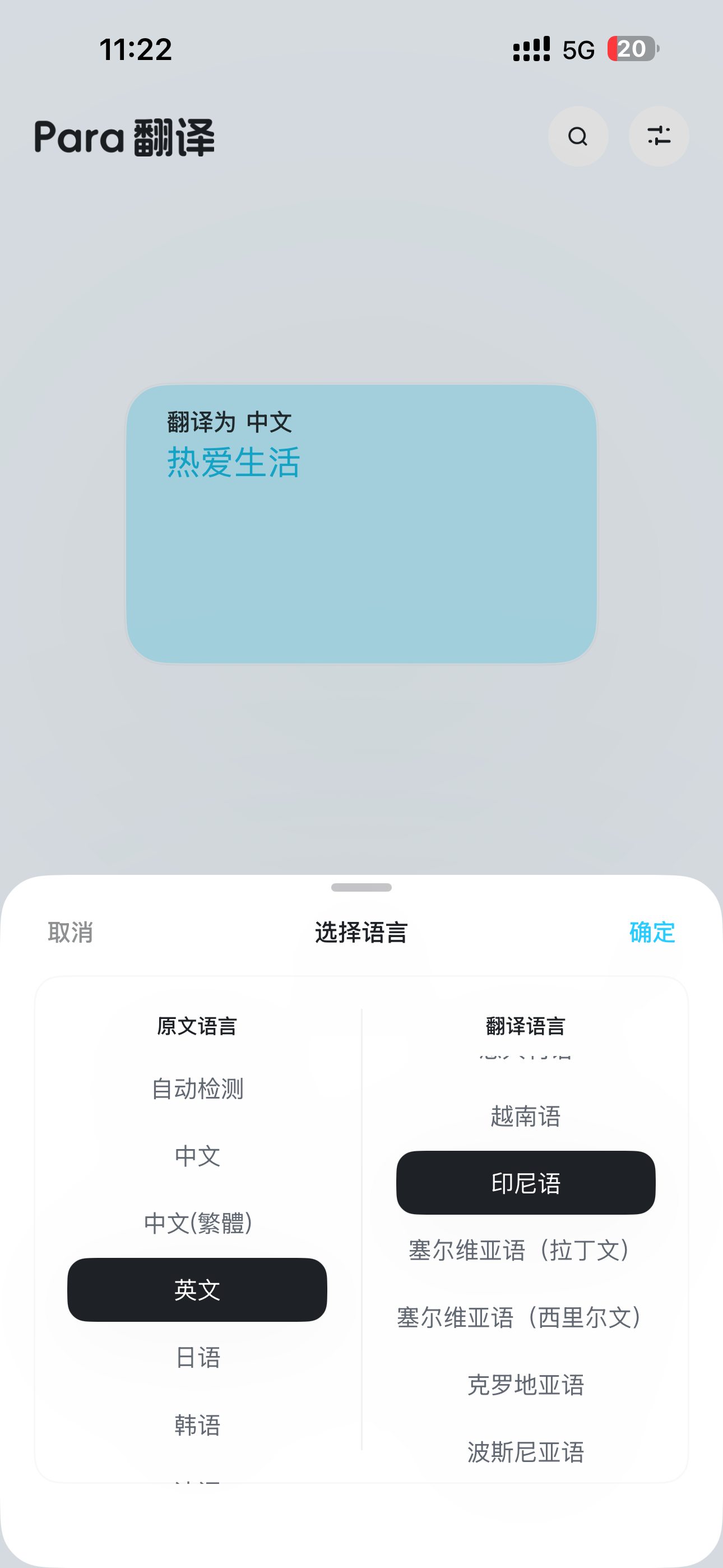Choose 中文(繁體) as source language
This screenshot has width=723, height=1568.
coord(197,1223)
